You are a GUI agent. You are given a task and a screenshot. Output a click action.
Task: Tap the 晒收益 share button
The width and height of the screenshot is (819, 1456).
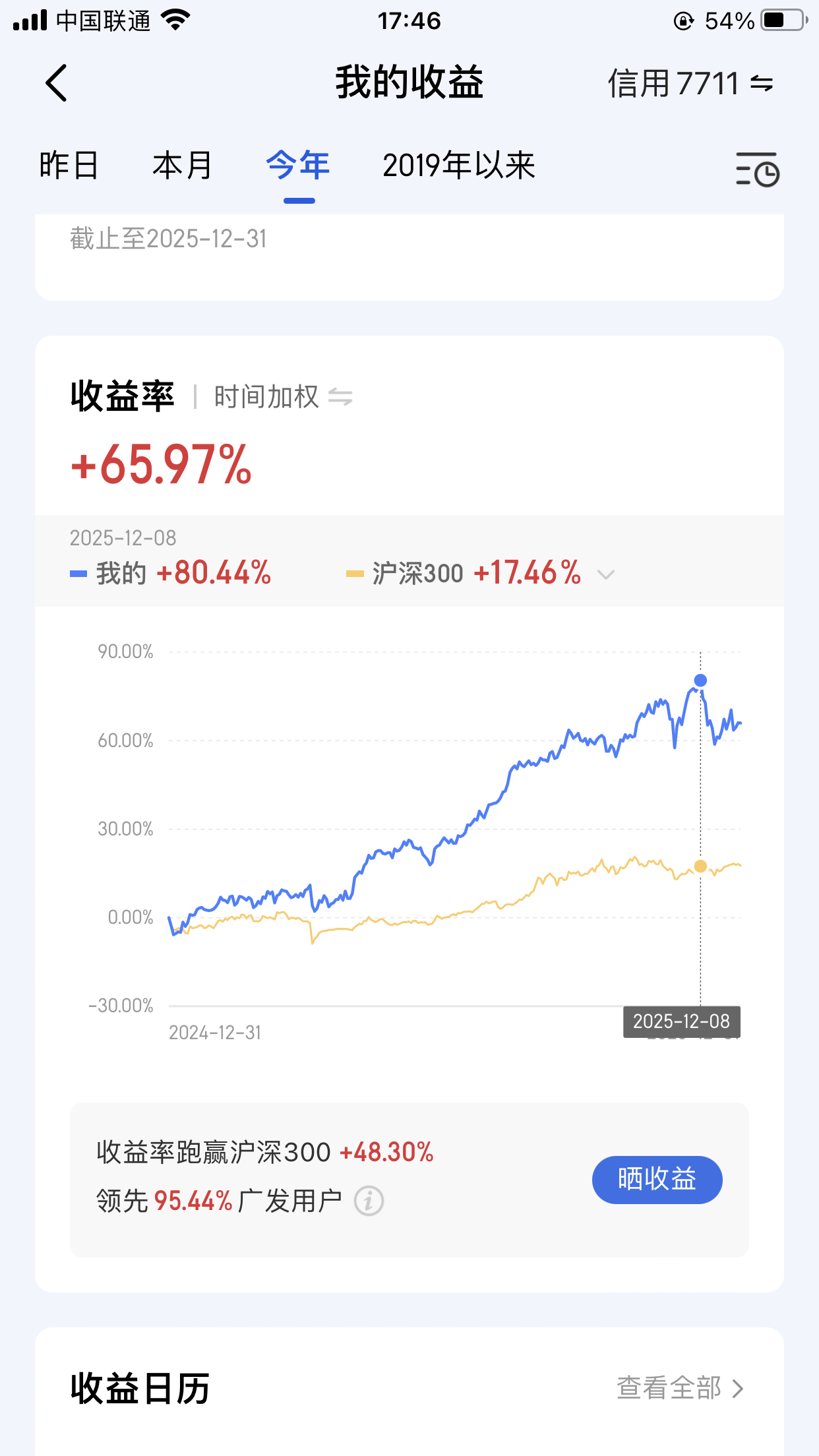click(657, 1180)
